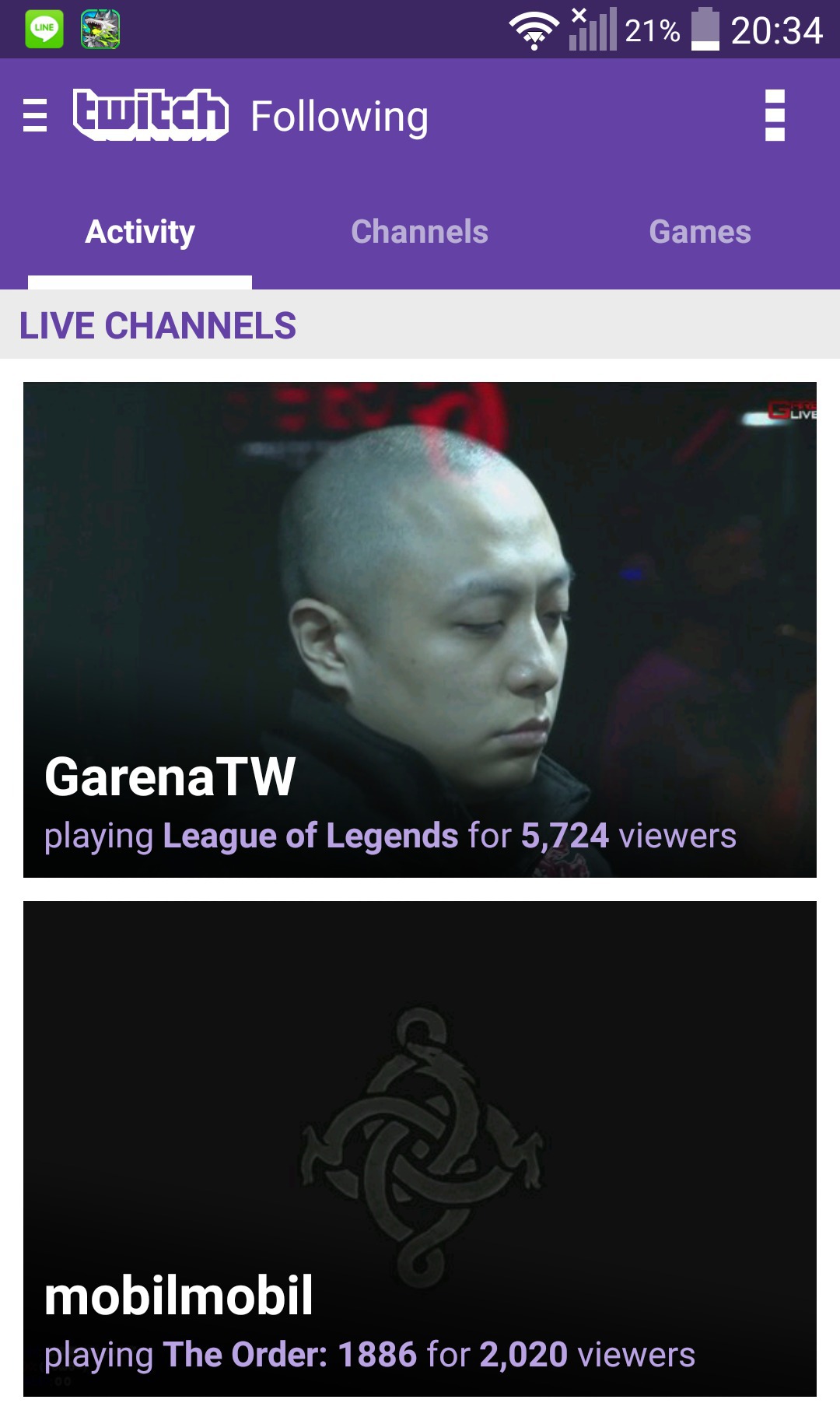The height and width of the screenshot is (1403, 840).
Task: Open the navigation drawer menu
Action: point(35,116)
